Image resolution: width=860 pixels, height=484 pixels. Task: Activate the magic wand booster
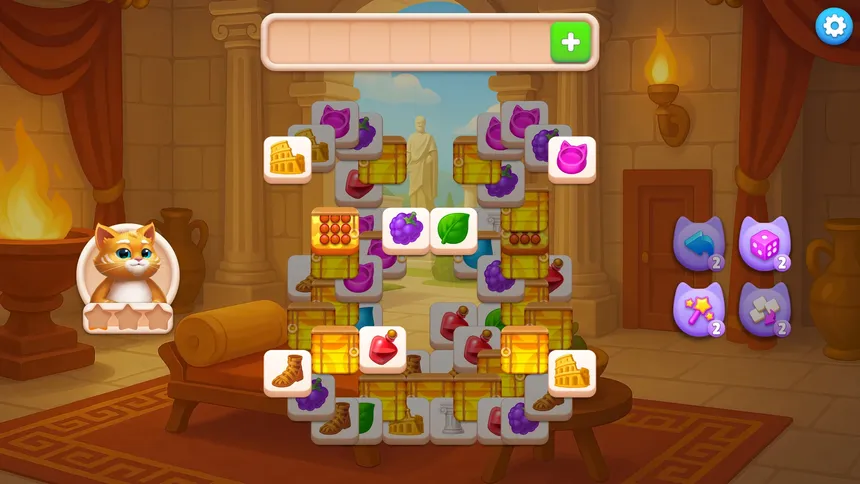pyautogui.click(x=697, y=308)
